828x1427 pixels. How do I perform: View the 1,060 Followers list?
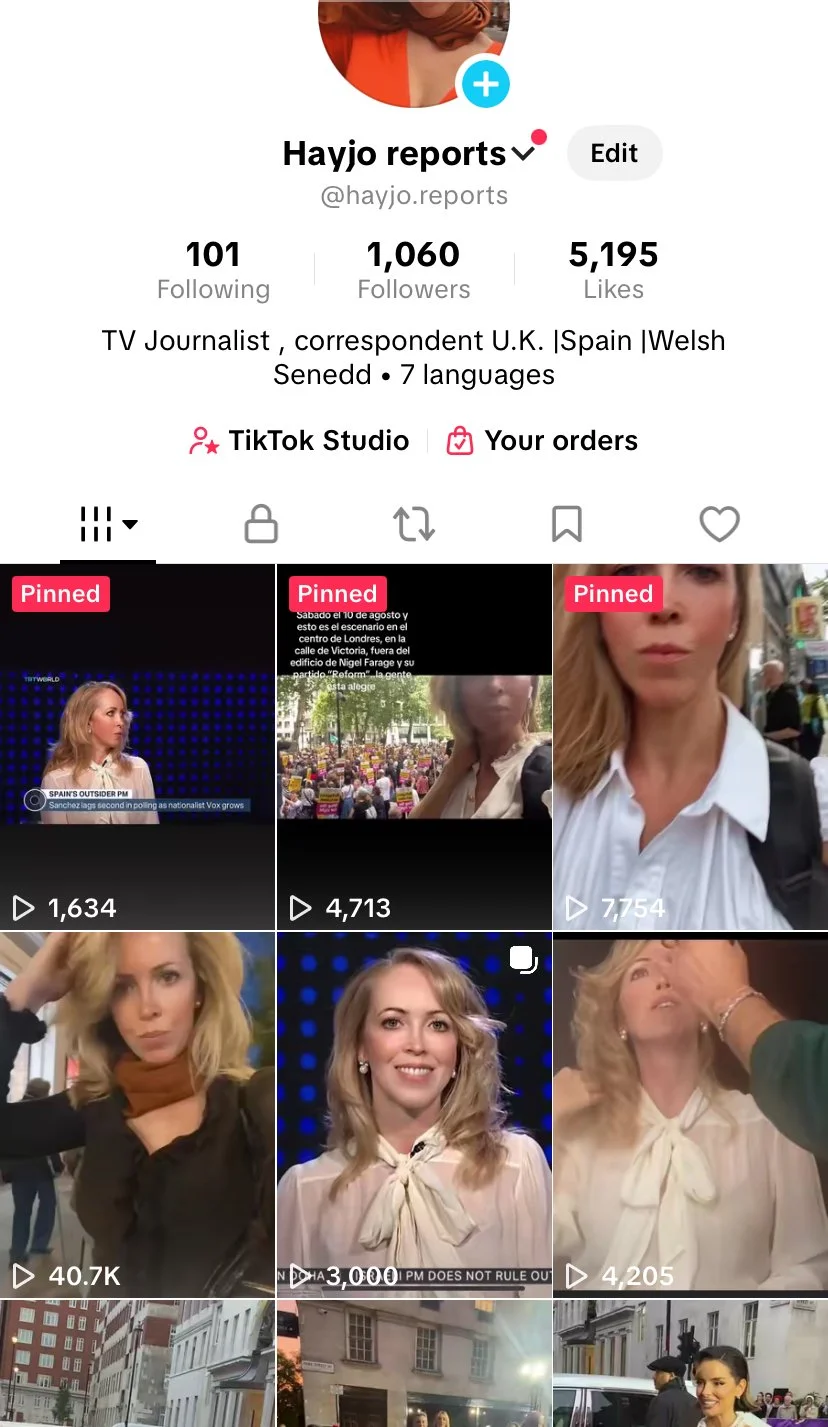click(x=413, y=270)
